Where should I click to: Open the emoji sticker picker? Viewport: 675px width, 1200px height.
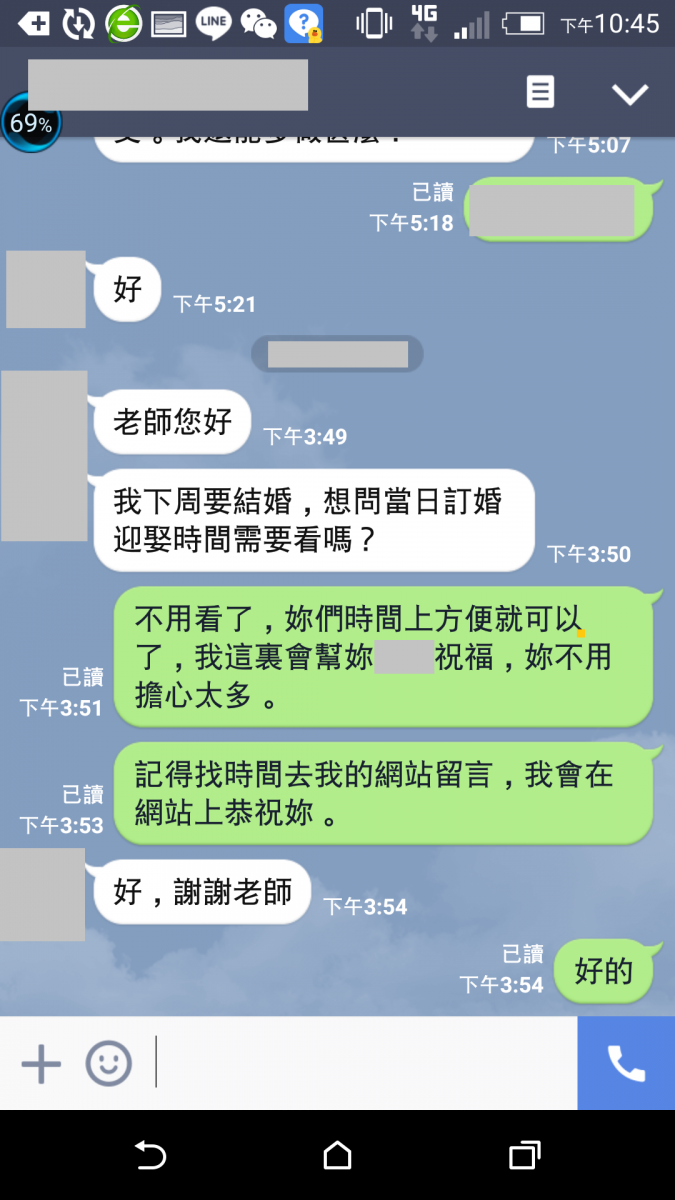[108, 1064]
